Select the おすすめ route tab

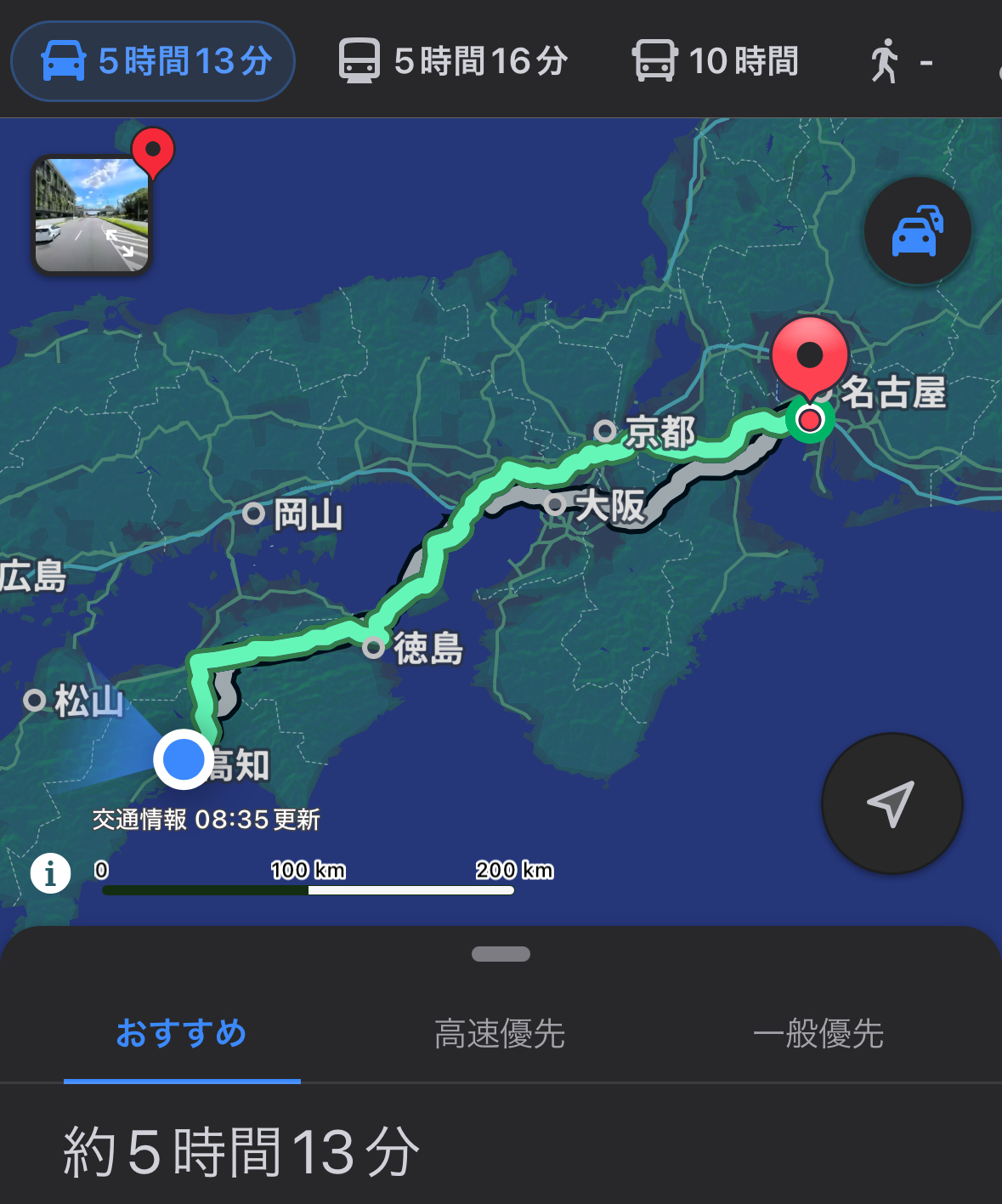[182, 1034]
